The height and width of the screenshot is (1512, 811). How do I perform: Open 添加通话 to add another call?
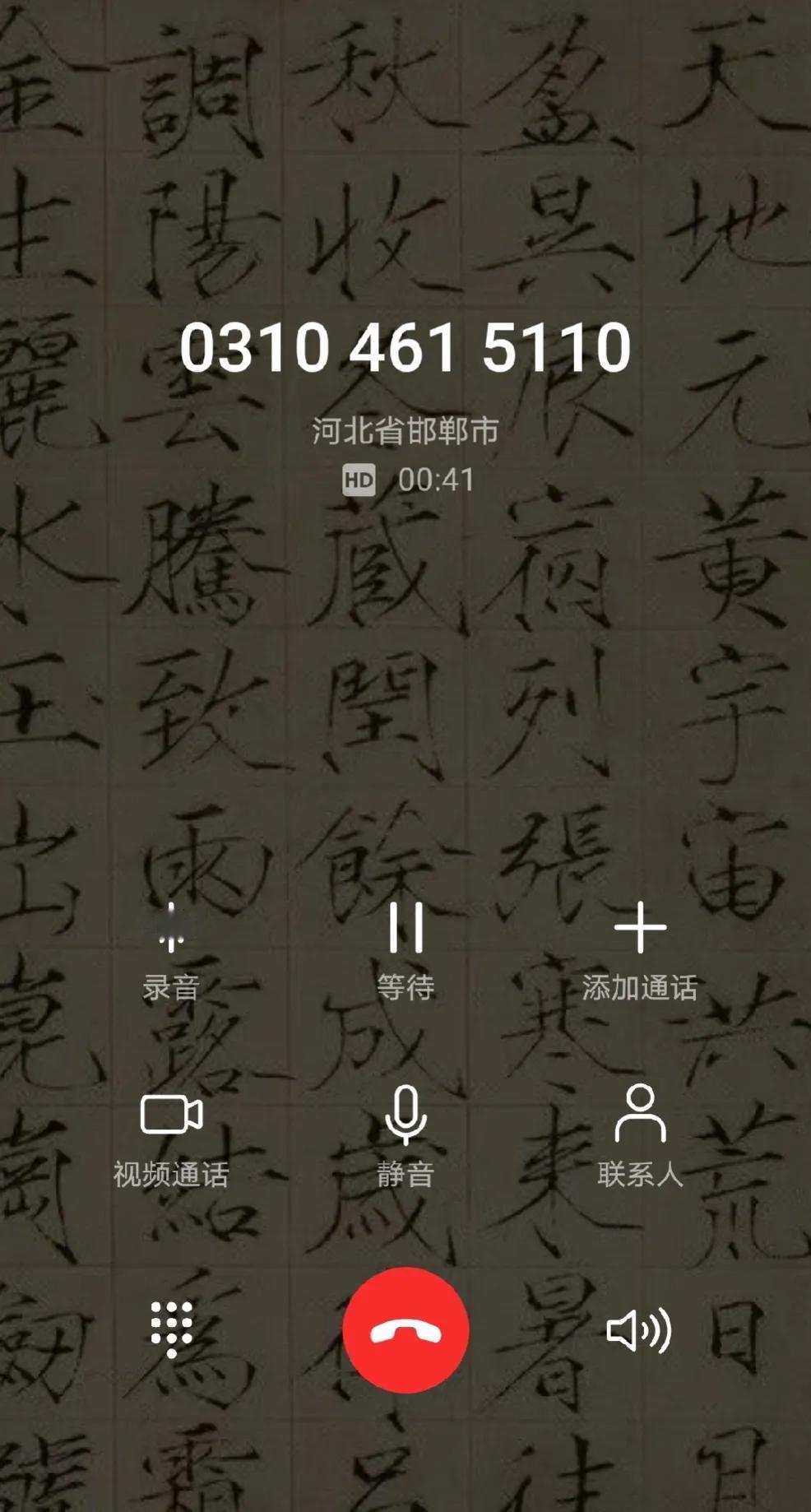[x=641, y=931]
